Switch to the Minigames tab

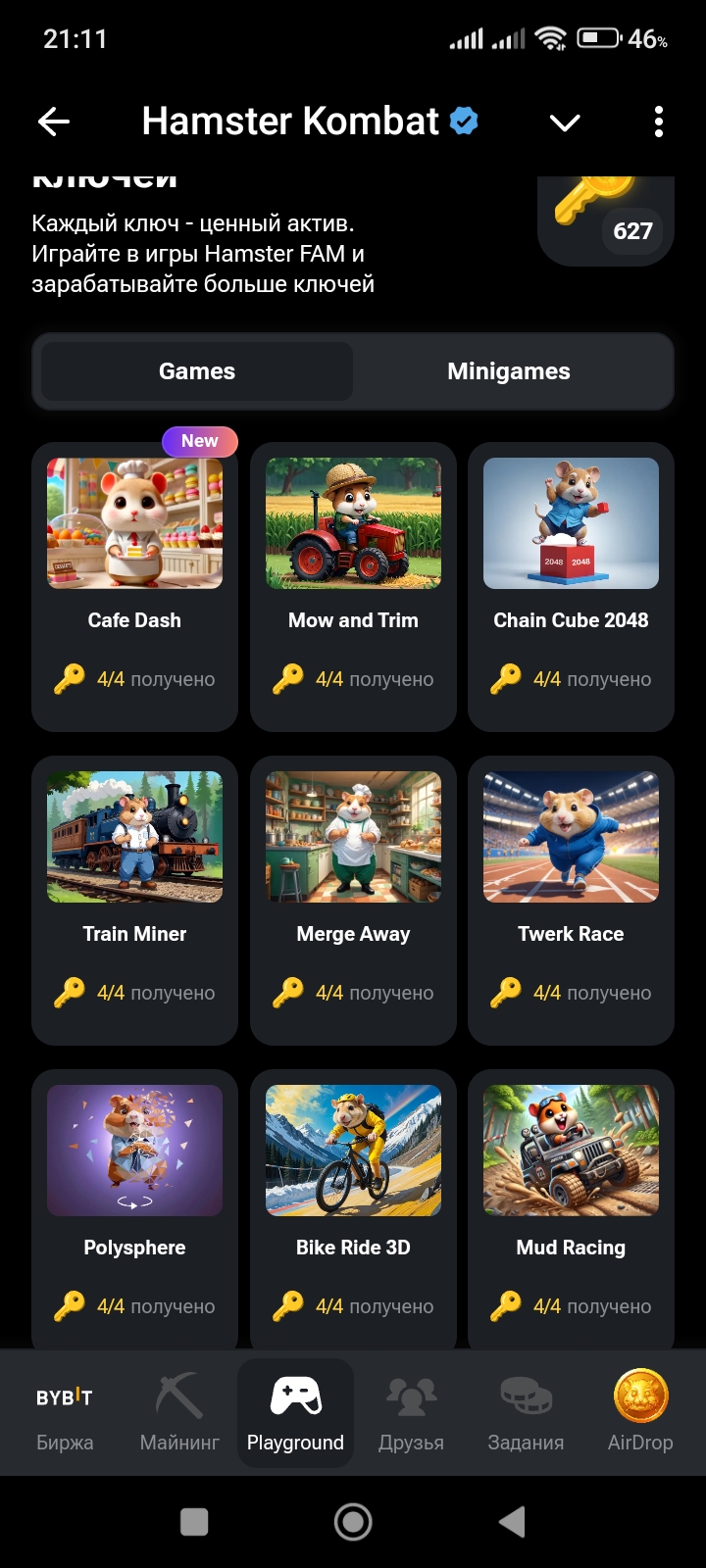[508, 371]
